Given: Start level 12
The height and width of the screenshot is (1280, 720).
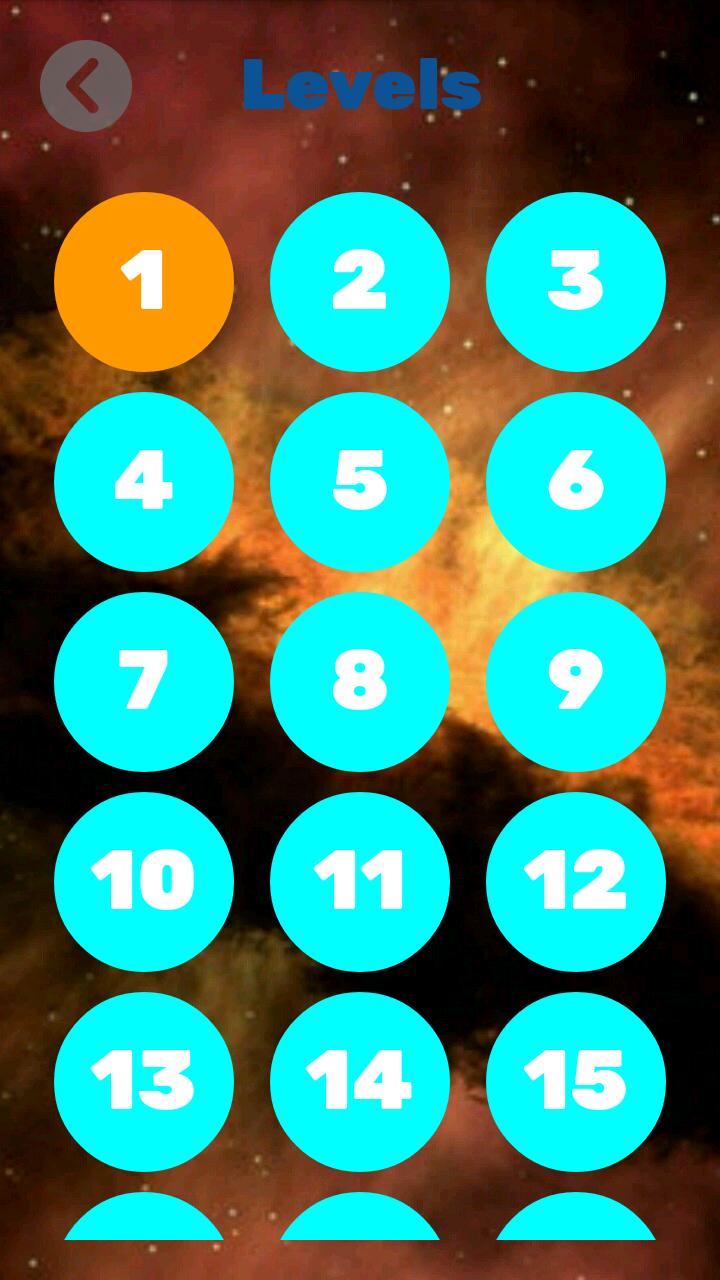Looking at the screenshot, I should click(x=576, y=882).
